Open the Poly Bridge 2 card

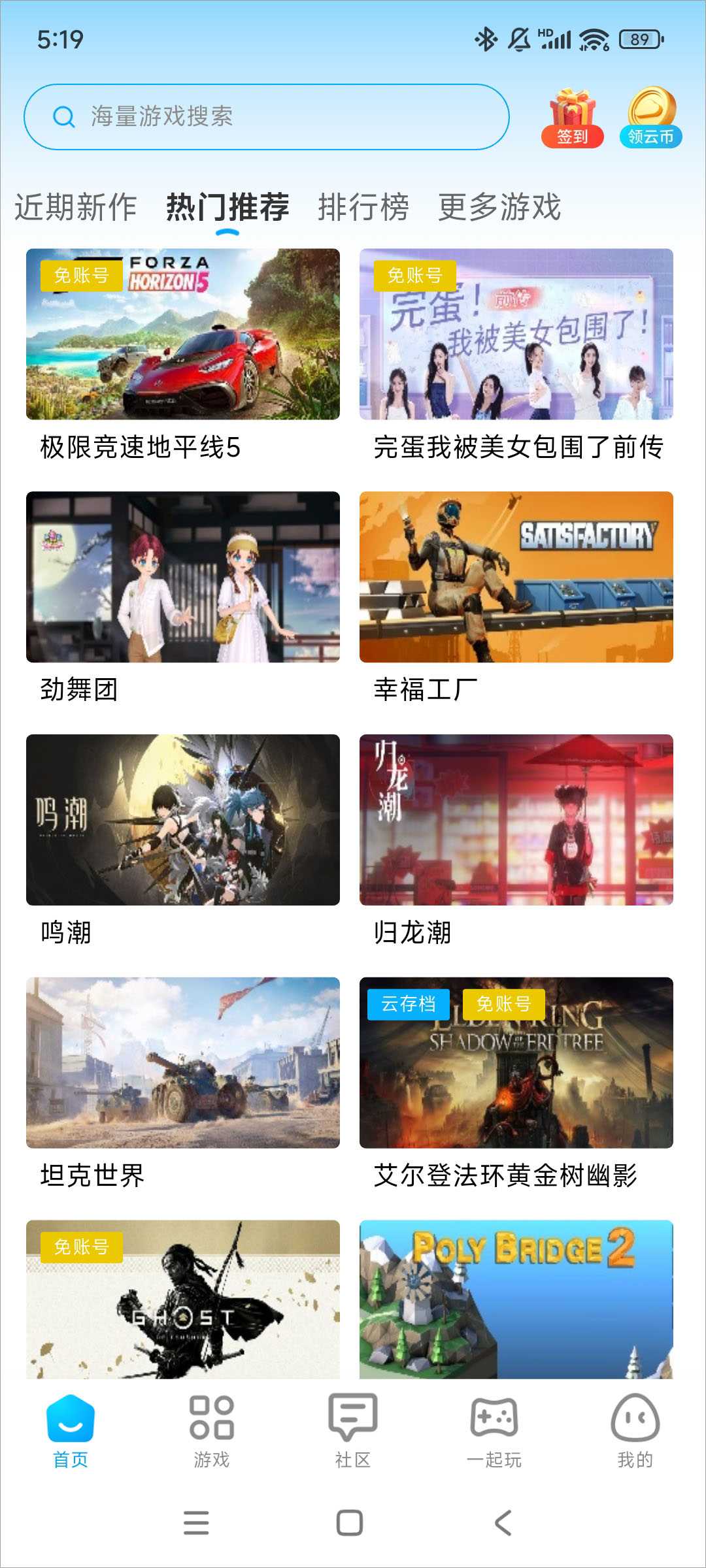(516, 1300)
